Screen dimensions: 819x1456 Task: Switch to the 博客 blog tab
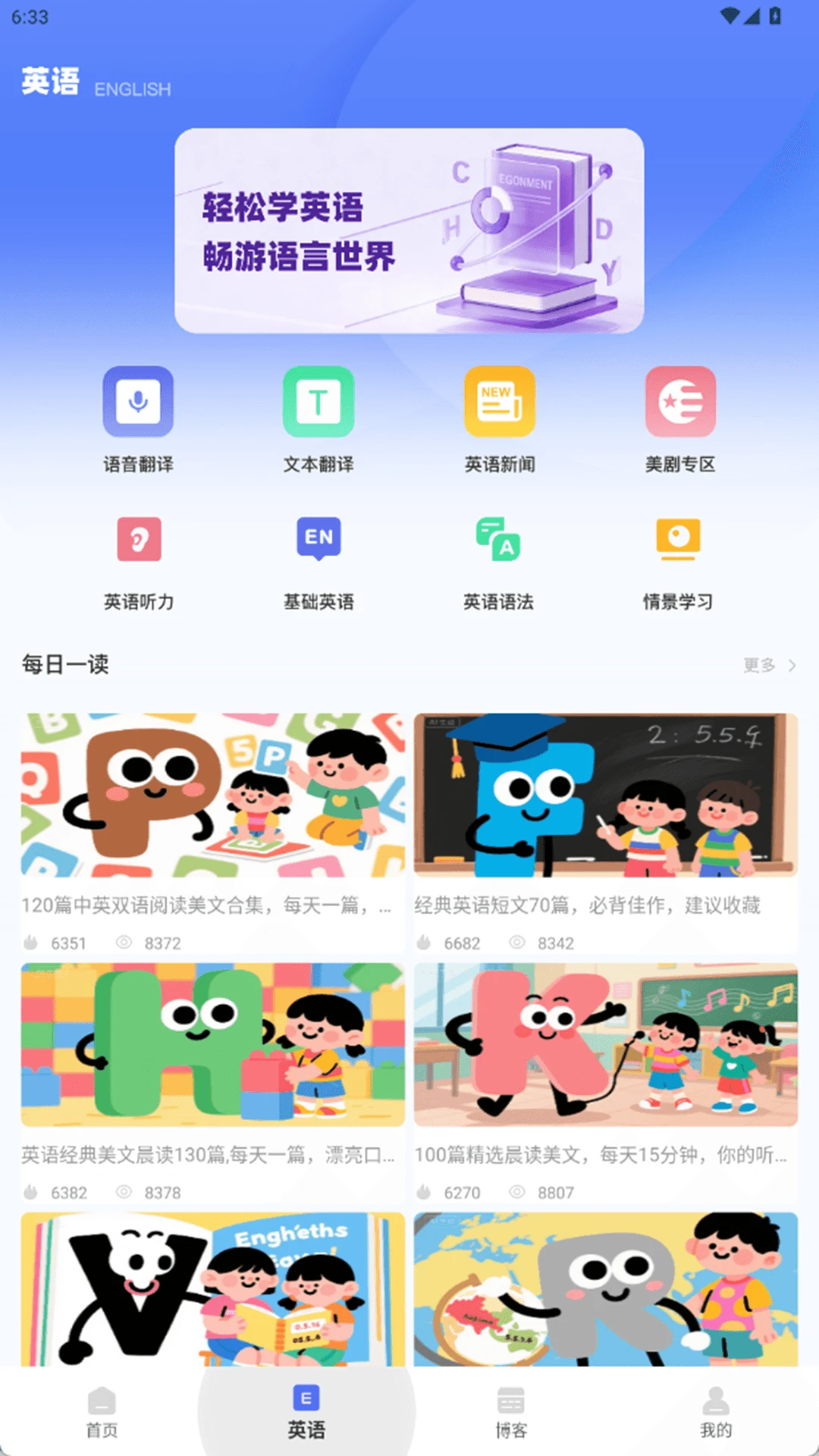(x=510, y=1412)
